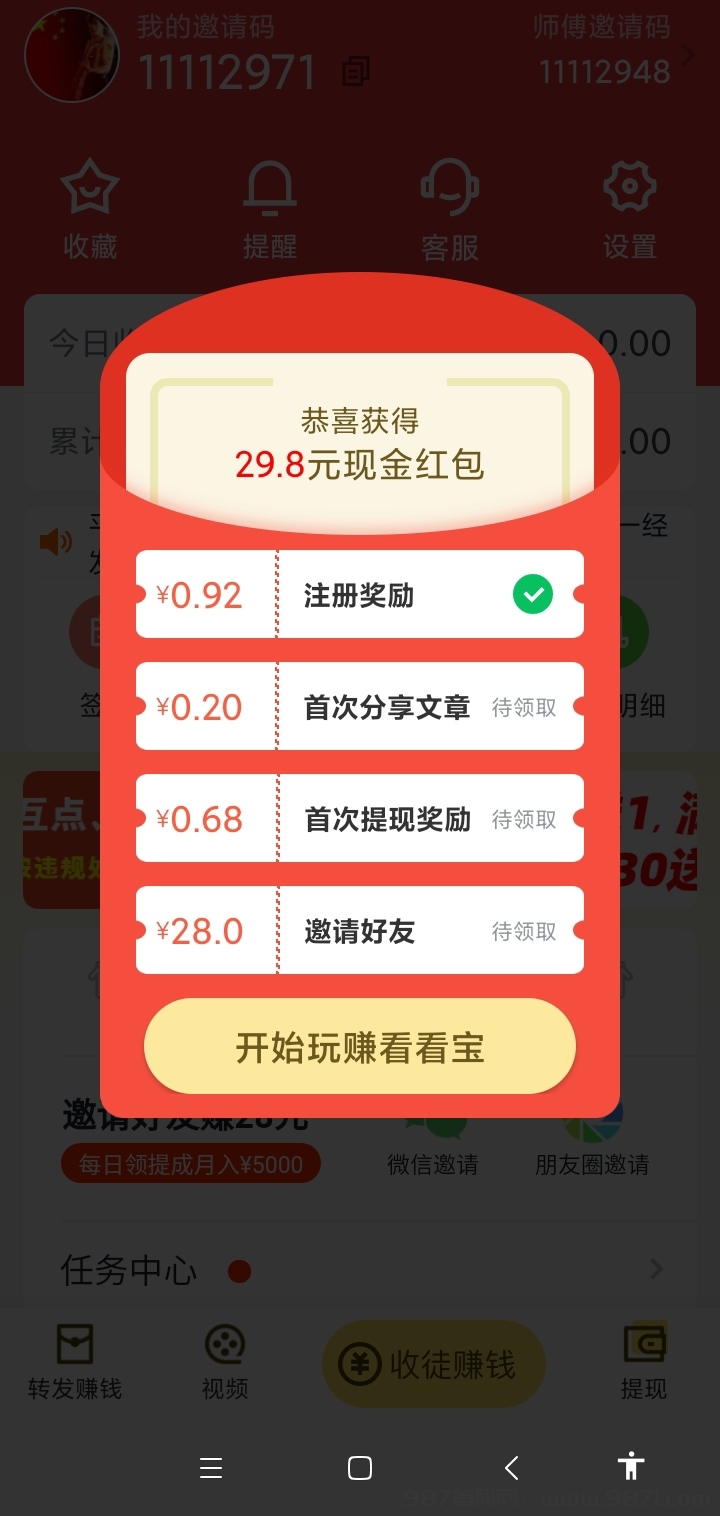The height and width of the screenshot is (1516, 720).
Task: Go back with the system back button
Action: pos(511,1467)
